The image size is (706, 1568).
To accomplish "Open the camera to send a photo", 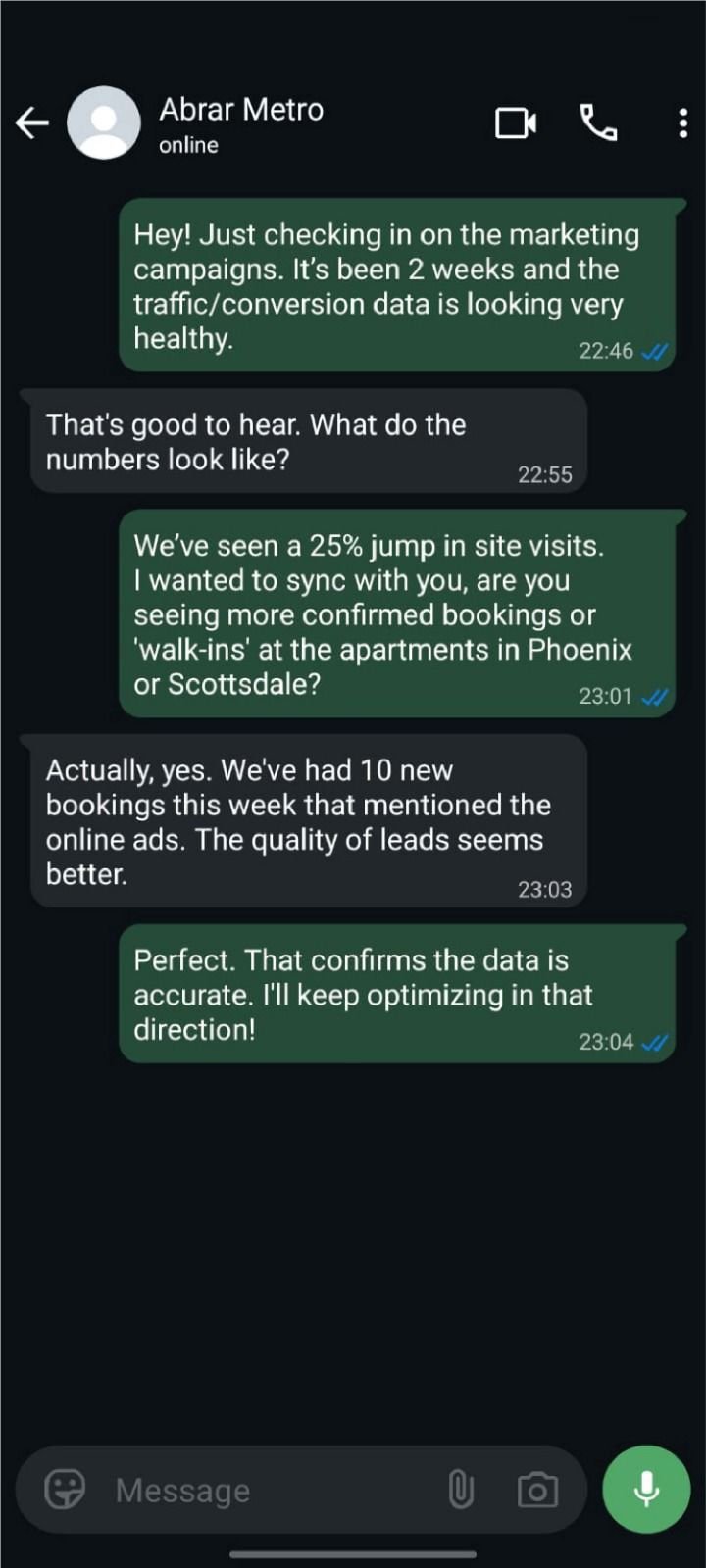I will [x=537, y=1490].
